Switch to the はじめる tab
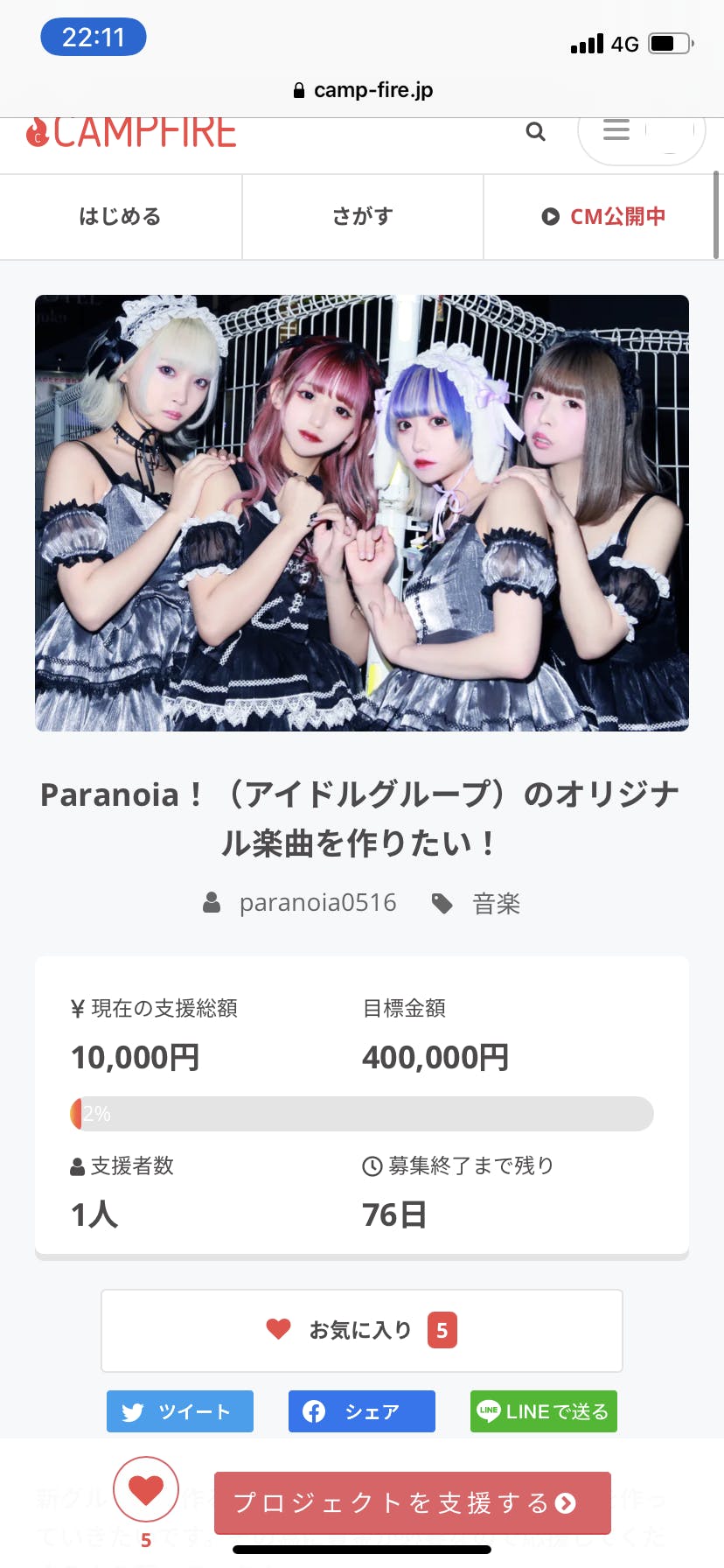724x1568 pixels. click(x=121, y=216)
